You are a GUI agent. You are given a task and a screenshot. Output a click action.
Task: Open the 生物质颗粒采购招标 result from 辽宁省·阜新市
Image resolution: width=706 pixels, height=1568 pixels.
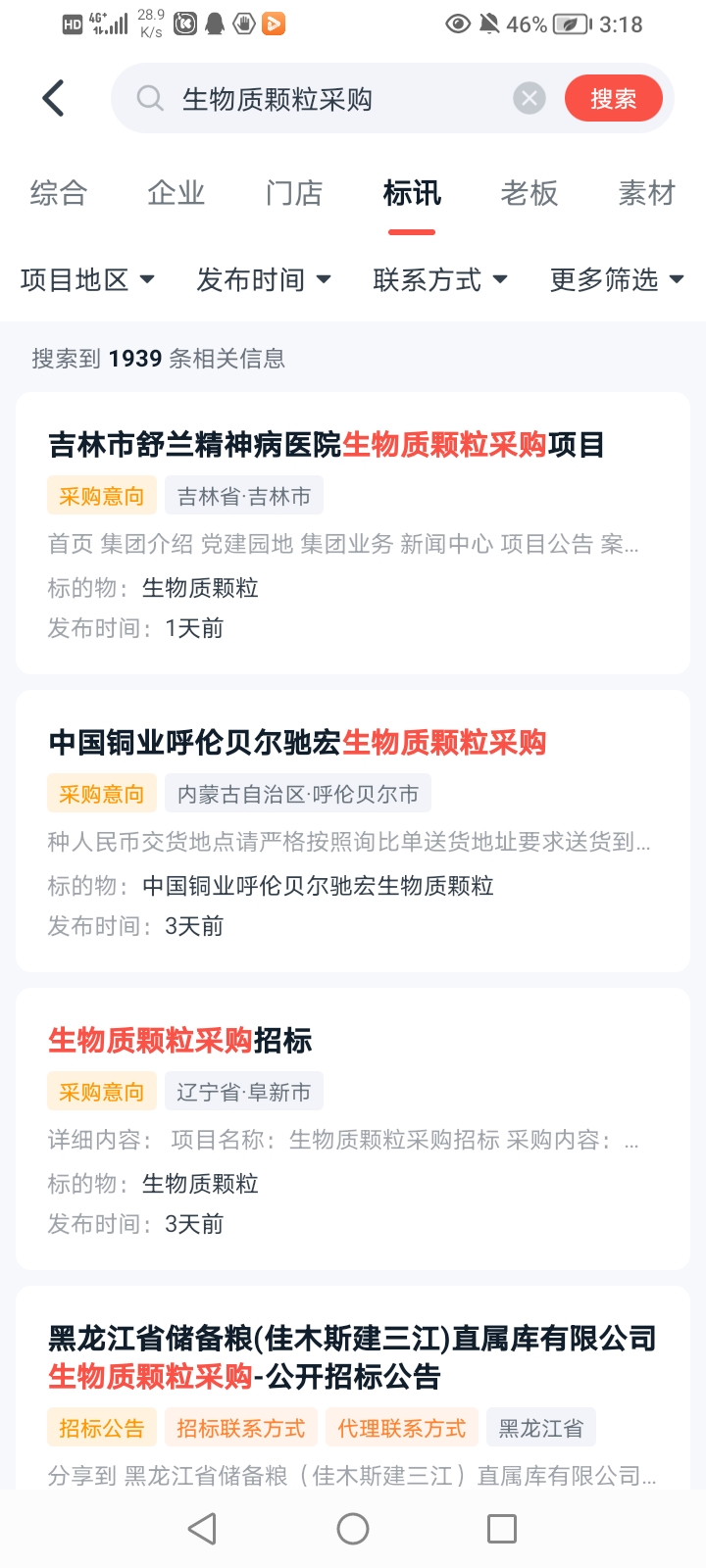pyautogui.click(x=180, y=1041)
